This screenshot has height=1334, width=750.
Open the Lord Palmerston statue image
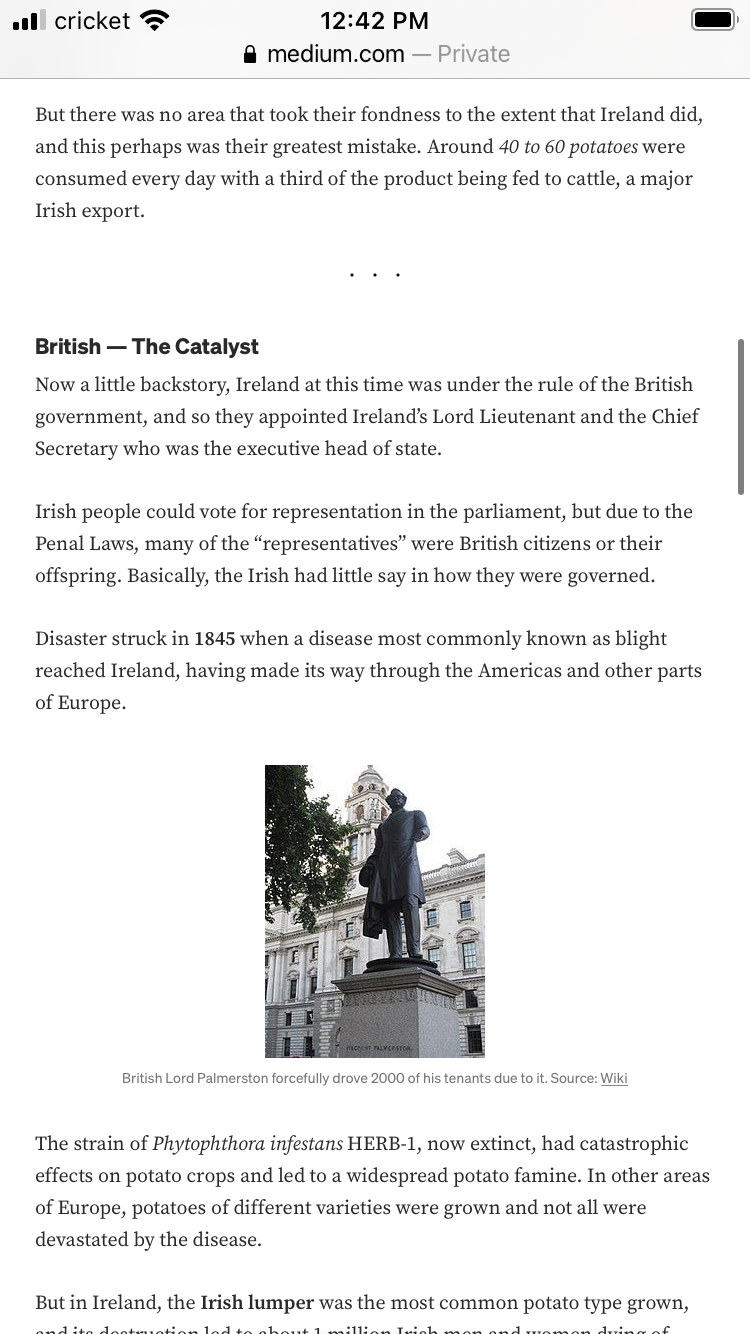click(x=375, y=911)
